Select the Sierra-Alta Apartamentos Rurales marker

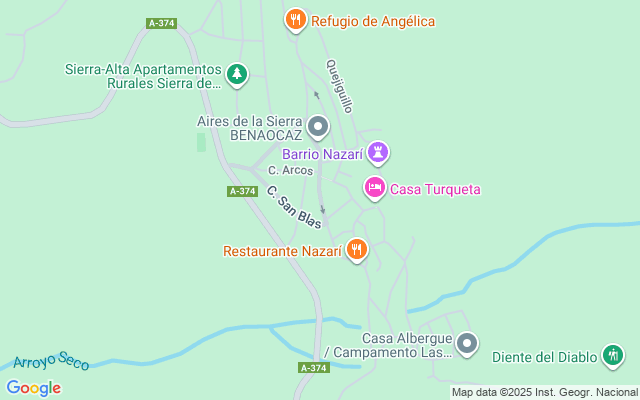tap(236, 73)
